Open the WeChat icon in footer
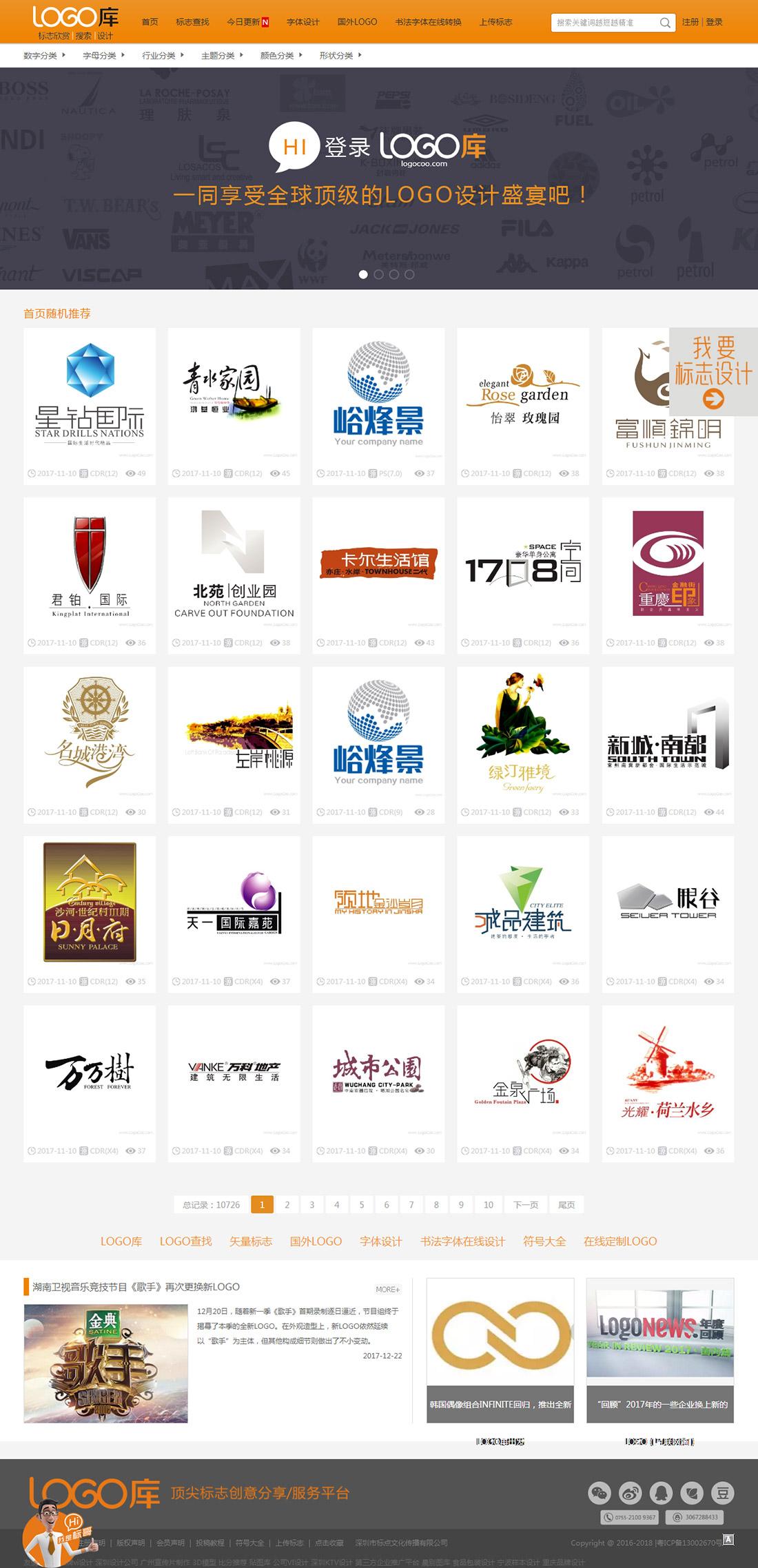Viewport: 758px width, 1568px height. 600,1493
